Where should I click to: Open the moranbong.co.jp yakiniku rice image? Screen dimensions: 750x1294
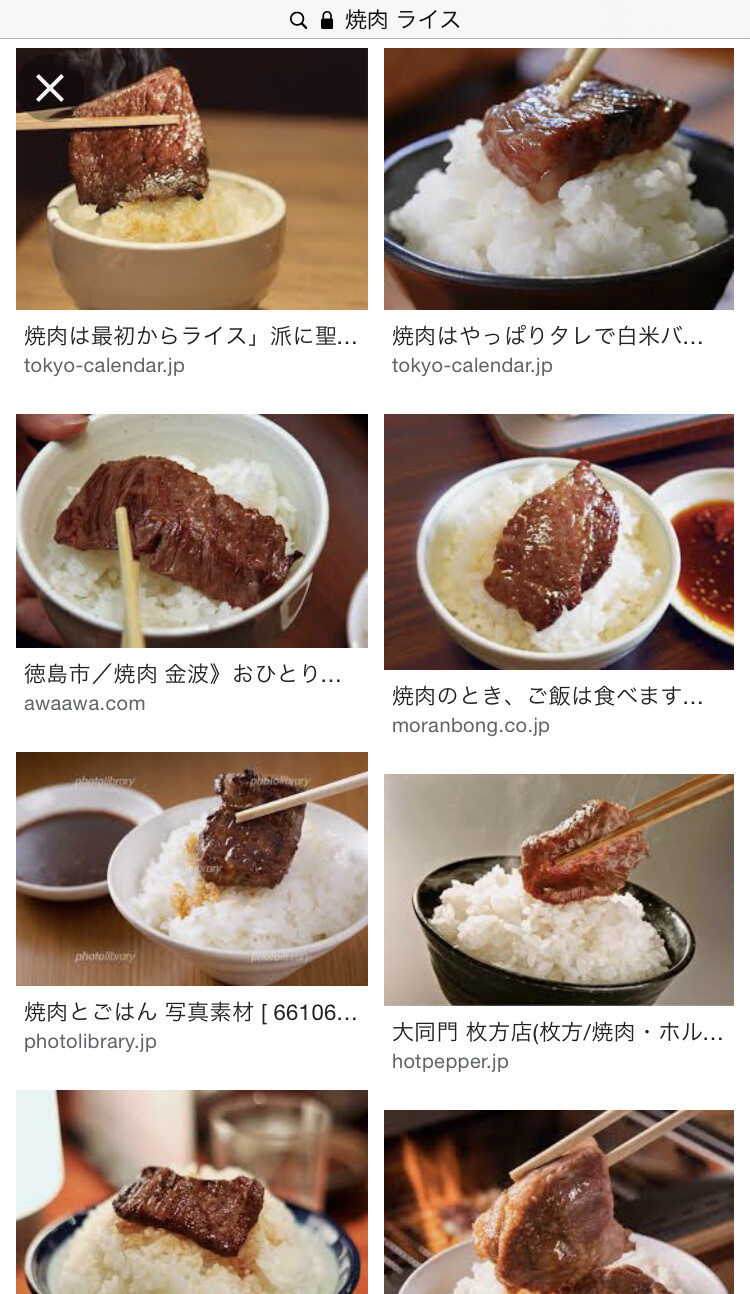click(x=559, y=542)
